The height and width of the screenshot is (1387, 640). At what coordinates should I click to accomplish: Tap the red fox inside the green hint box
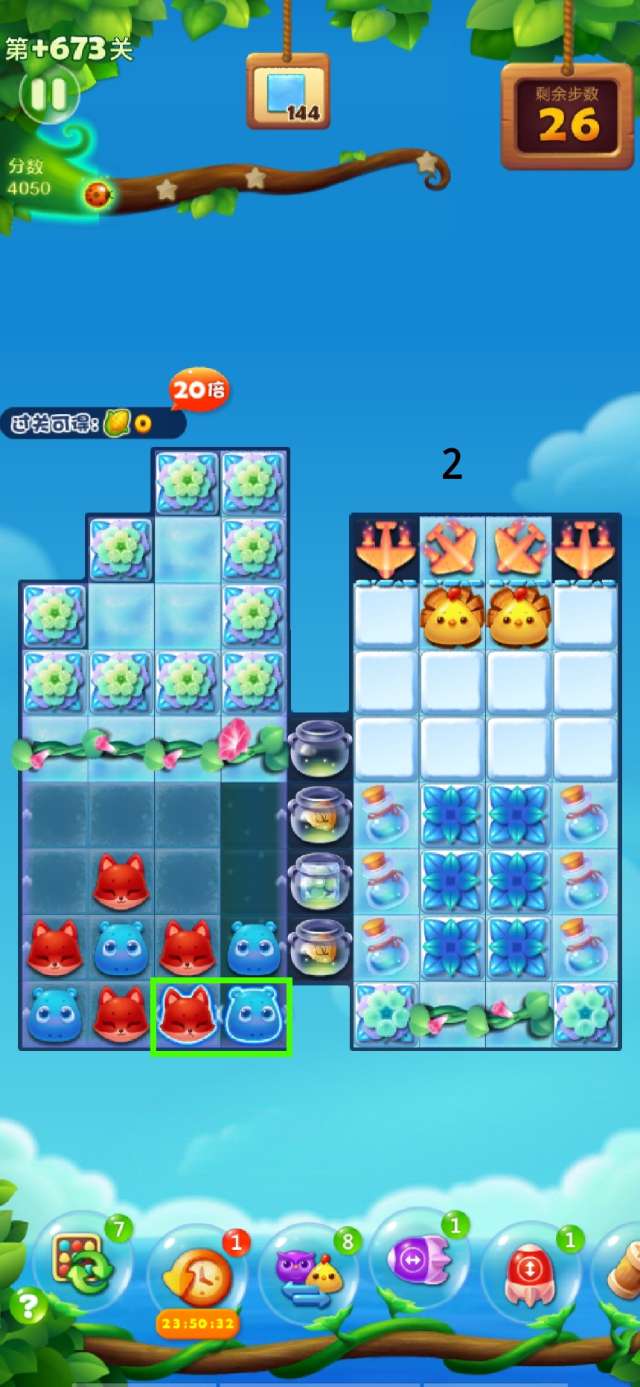(x=187, y=1015)
